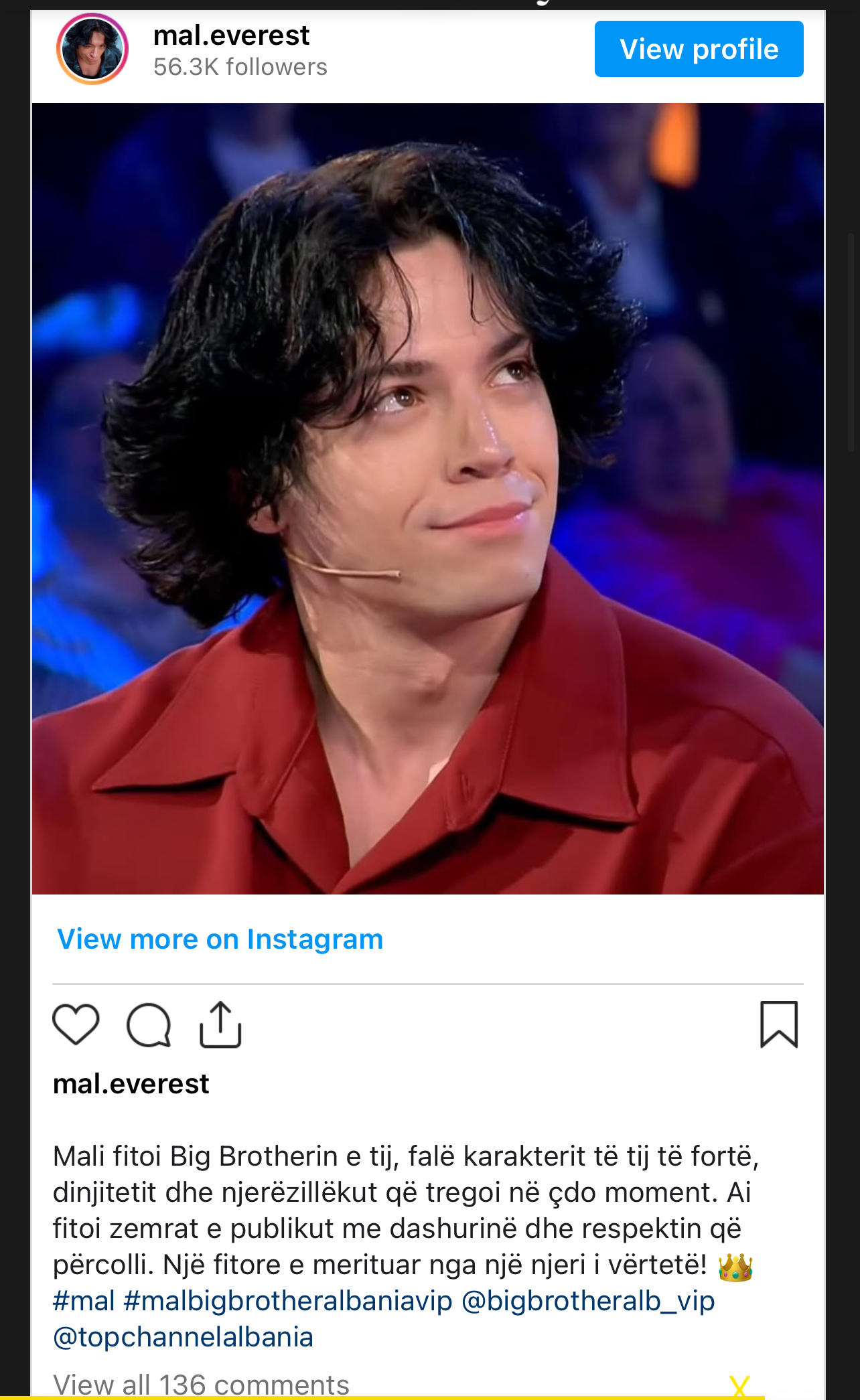Share this Instagram post
The image size is (860, 1400).
220,1024
